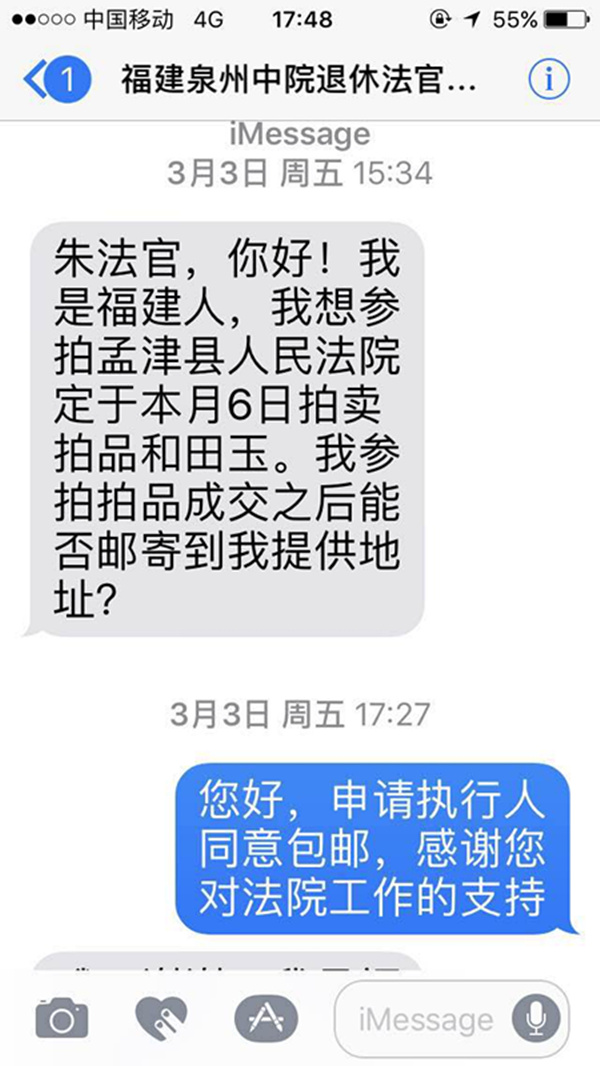
Task: Open Digital Touch heart icon
Action: 162,1018
